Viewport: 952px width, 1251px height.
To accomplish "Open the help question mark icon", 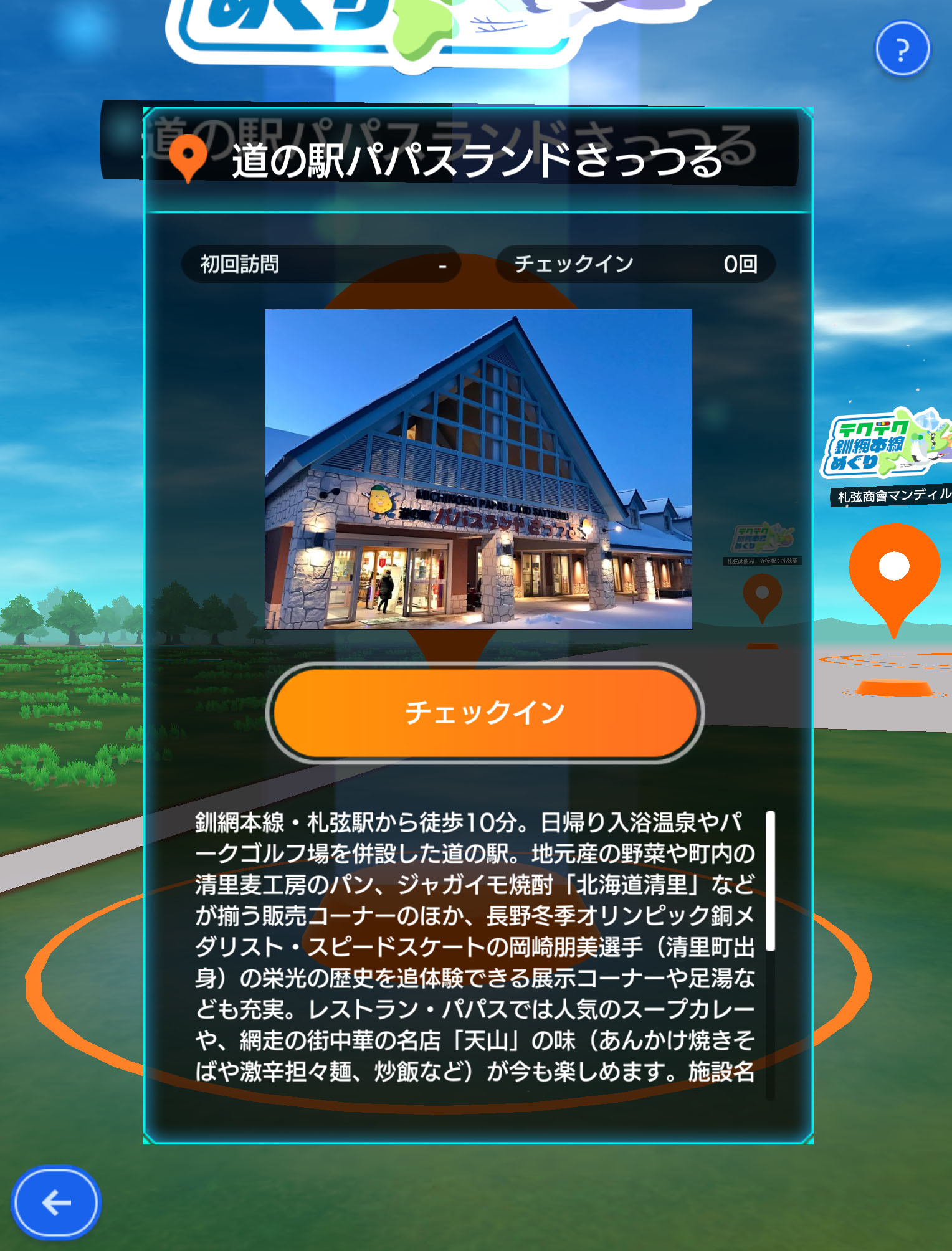I will pos(902,49).
